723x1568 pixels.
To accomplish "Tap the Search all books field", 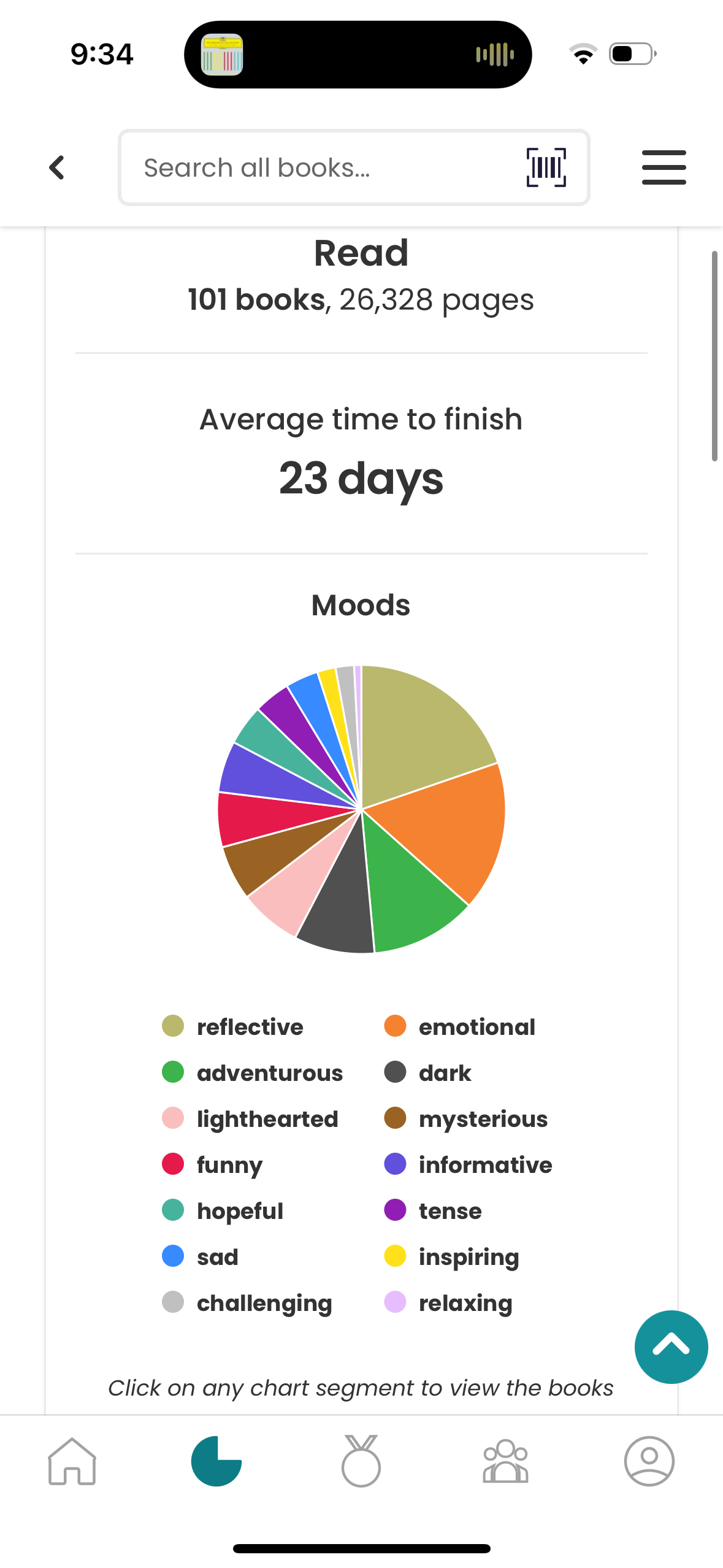I will point(319,167).
